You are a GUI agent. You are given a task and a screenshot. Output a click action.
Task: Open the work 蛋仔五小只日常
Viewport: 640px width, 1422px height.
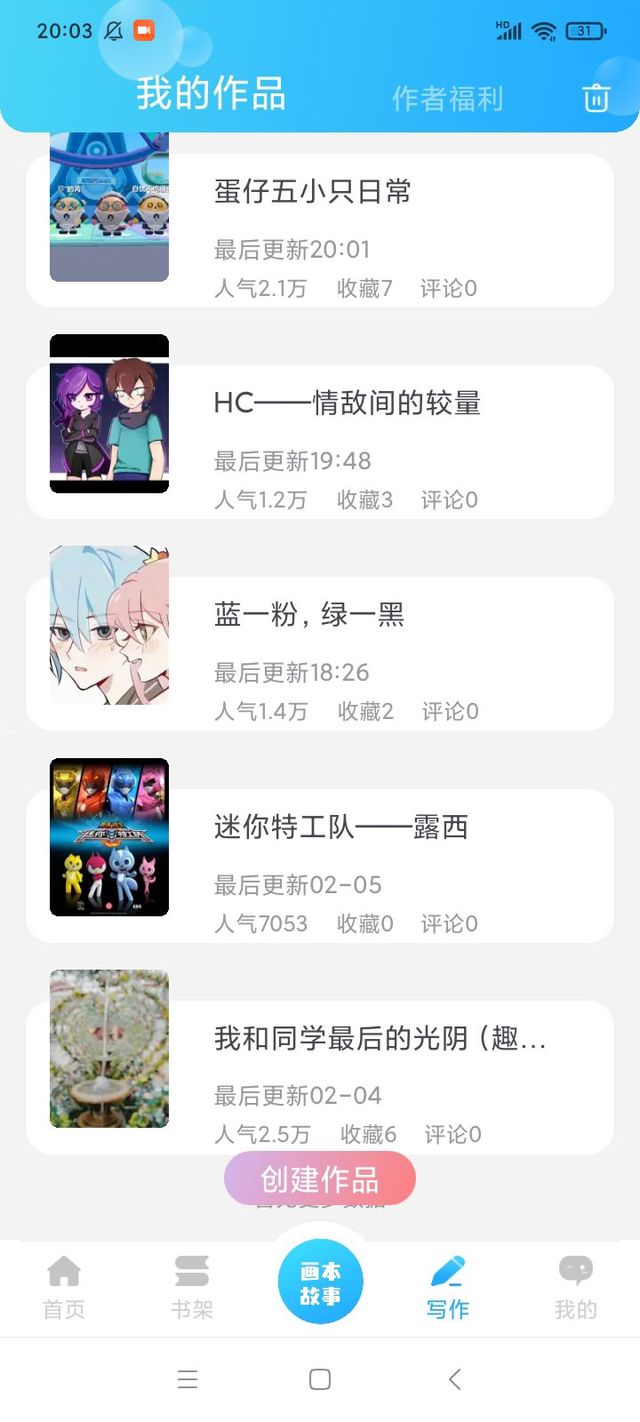click(x=320, y=230)
